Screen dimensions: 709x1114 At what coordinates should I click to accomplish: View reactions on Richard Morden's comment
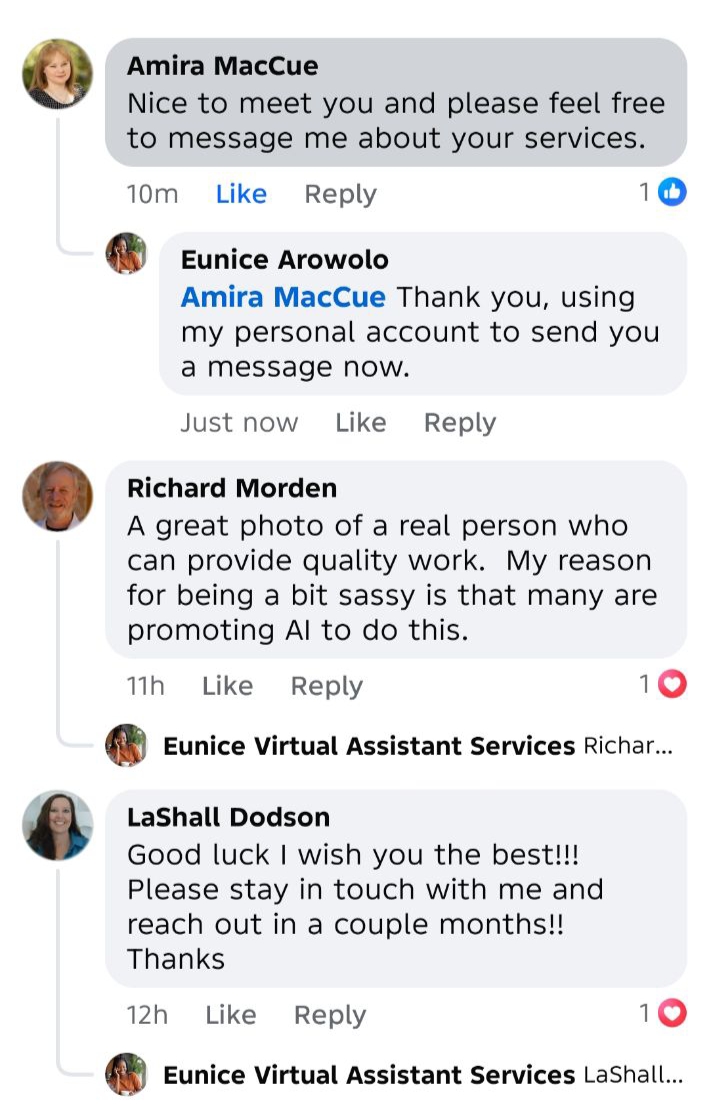coord(664,684)
